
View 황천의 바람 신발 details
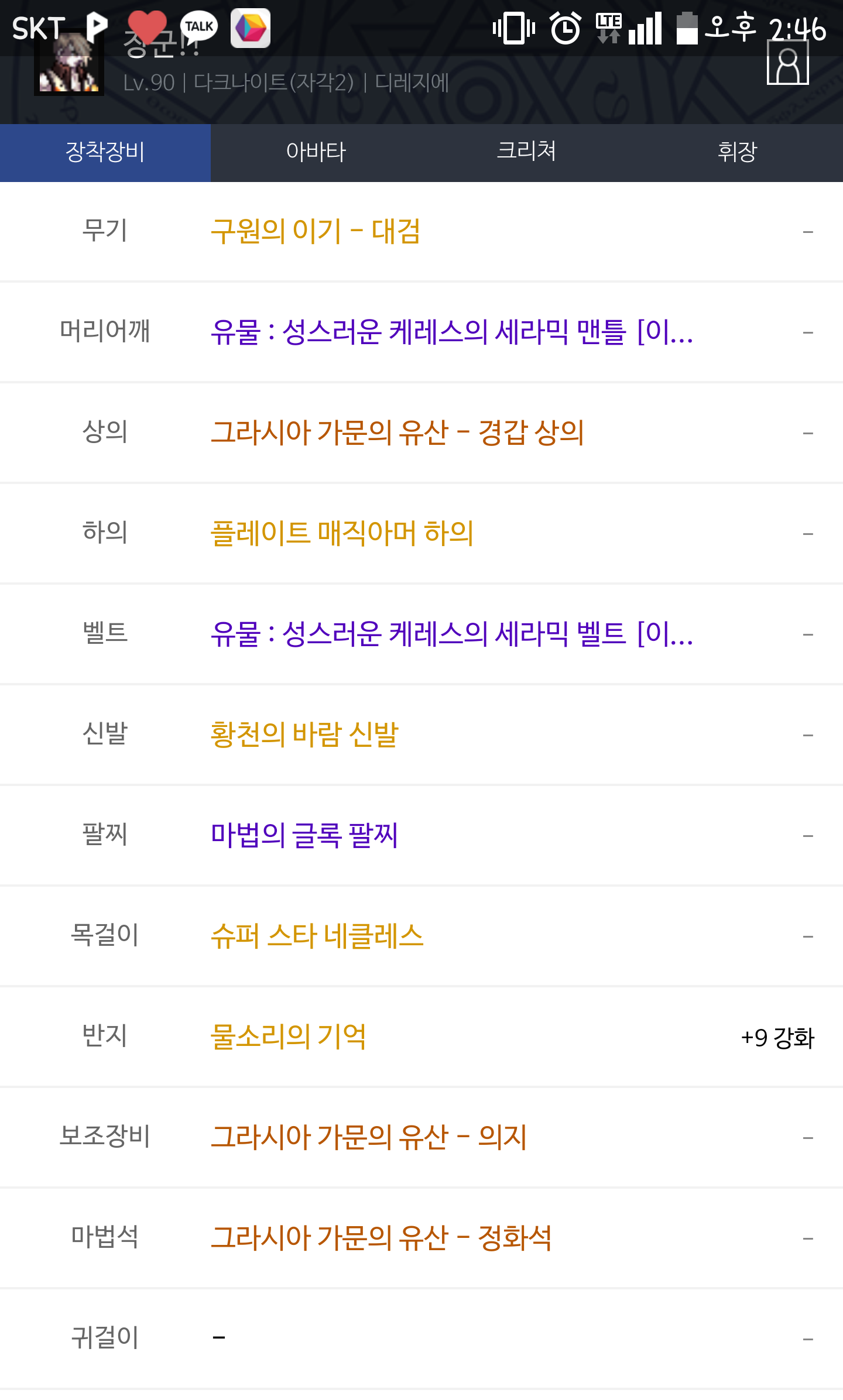tap(304, 735)
